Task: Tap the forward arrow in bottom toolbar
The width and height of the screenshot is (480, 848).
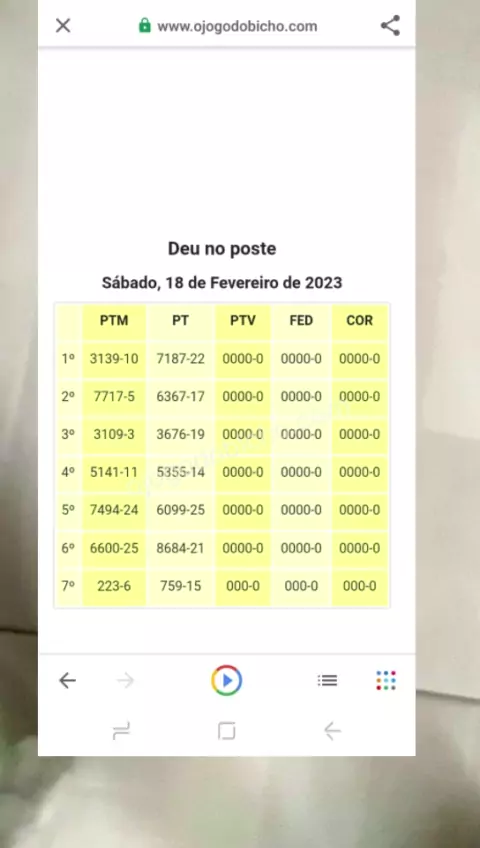Action: click(125, 680)
